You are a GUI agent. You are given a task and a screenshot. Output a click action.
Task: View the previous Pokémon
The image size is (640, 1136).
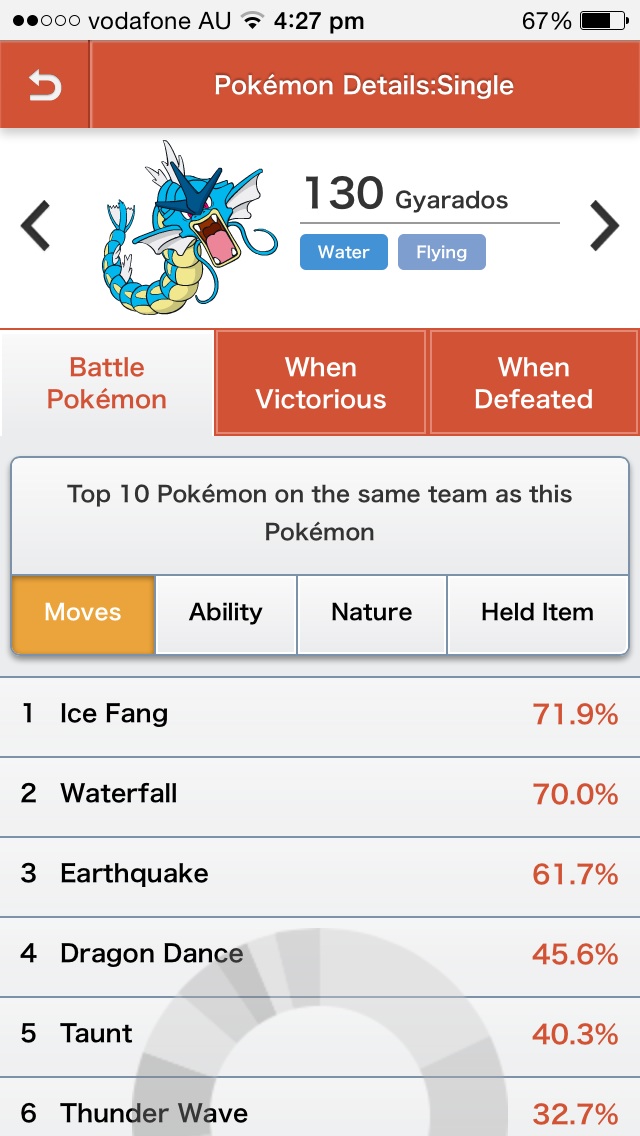[x=36, y=226]
